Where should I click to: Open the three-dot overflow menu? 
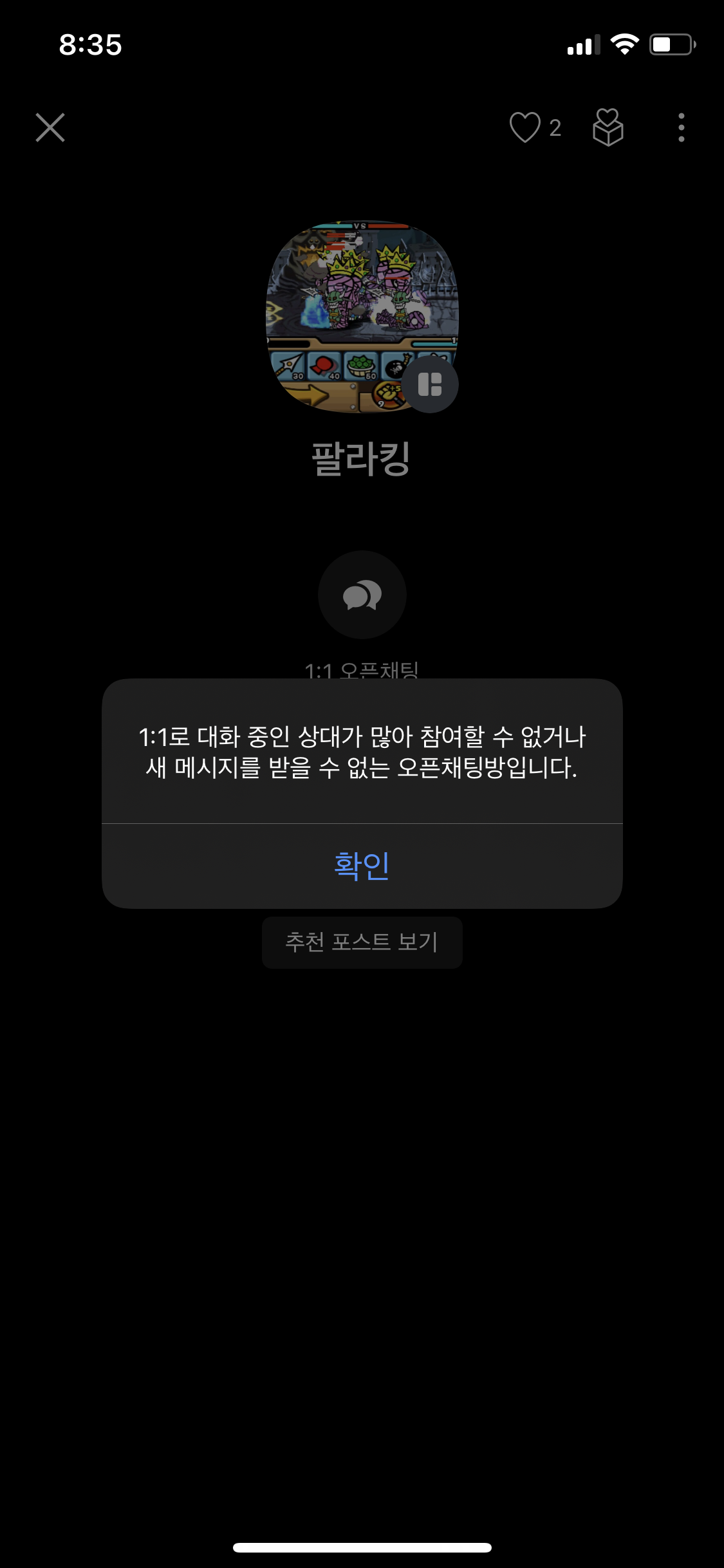[681, 127]
